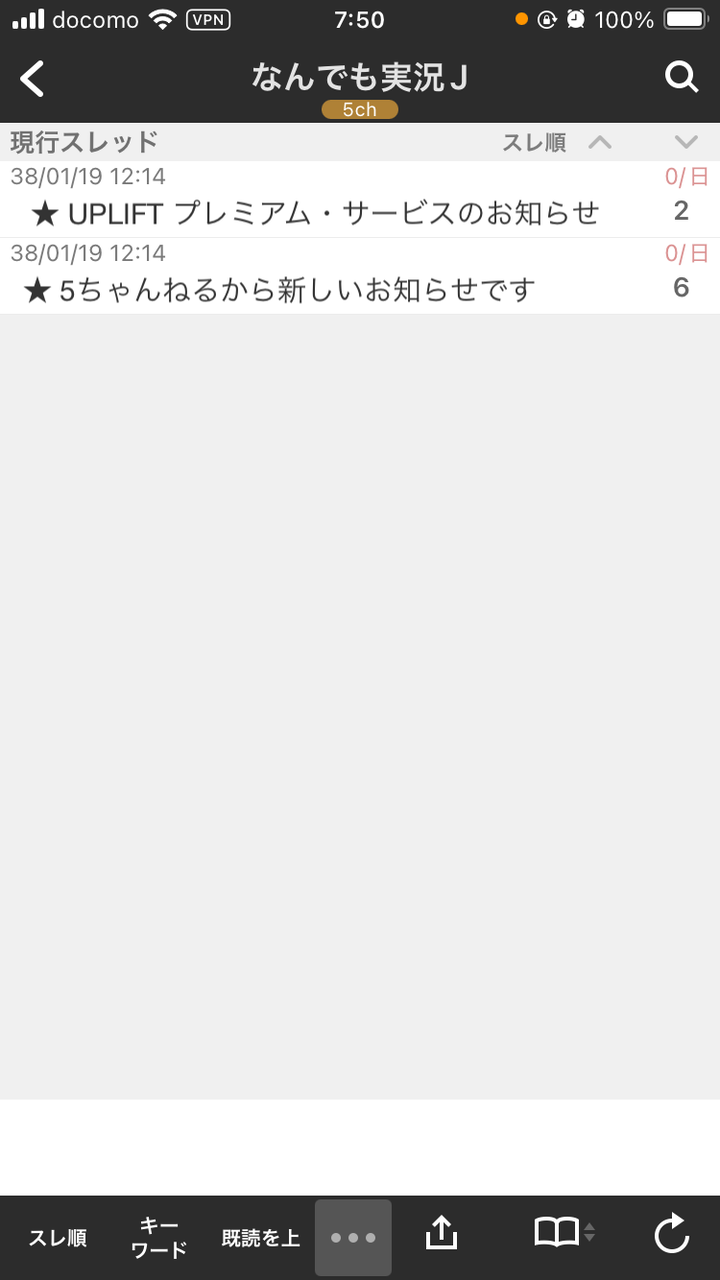Open the UPLIFT プレミアム・サービスのお知らせ thread
Image resolution: width=720 pixels, height=1280 pixels.
[360, 199]
